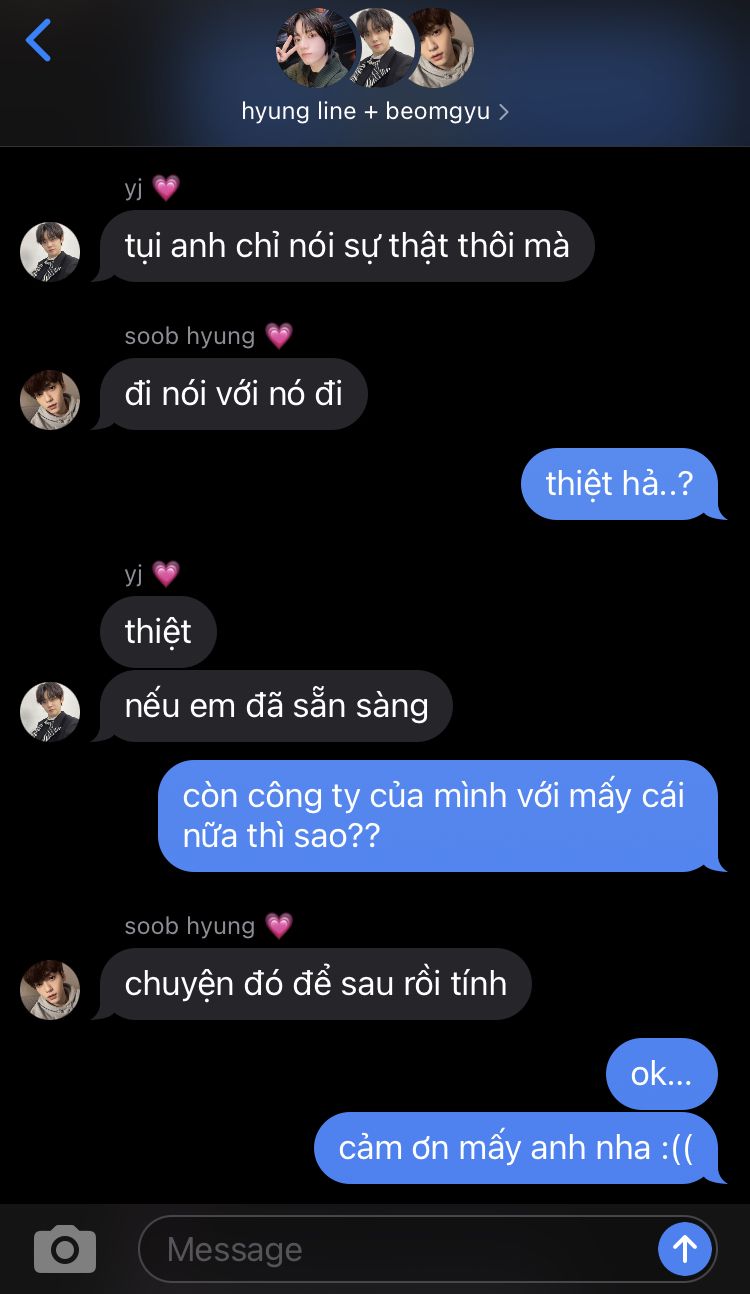Open the group's profile pictures at the top
The image size is (750, 1294).
point(375,48)
